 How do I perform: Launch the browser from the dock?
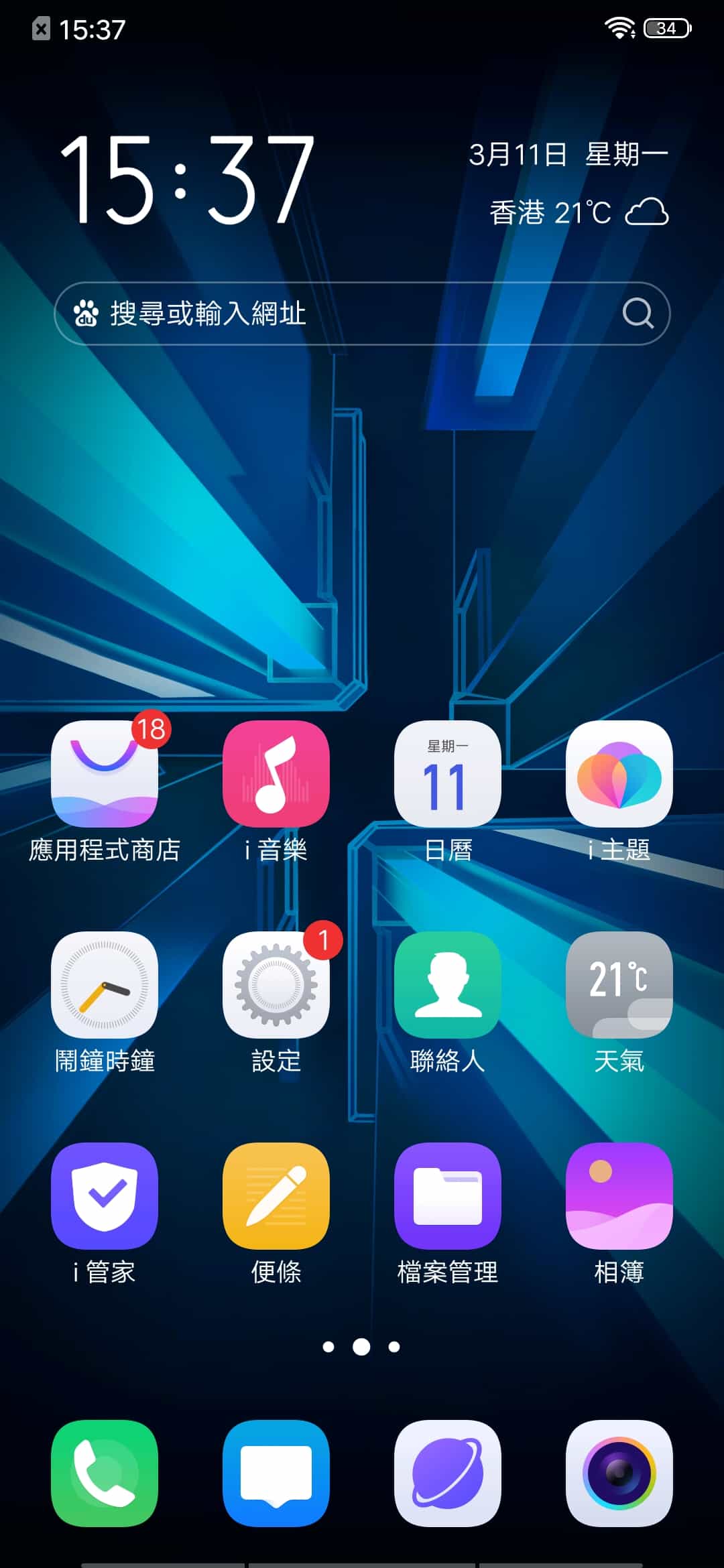(x=448, y=1474)
